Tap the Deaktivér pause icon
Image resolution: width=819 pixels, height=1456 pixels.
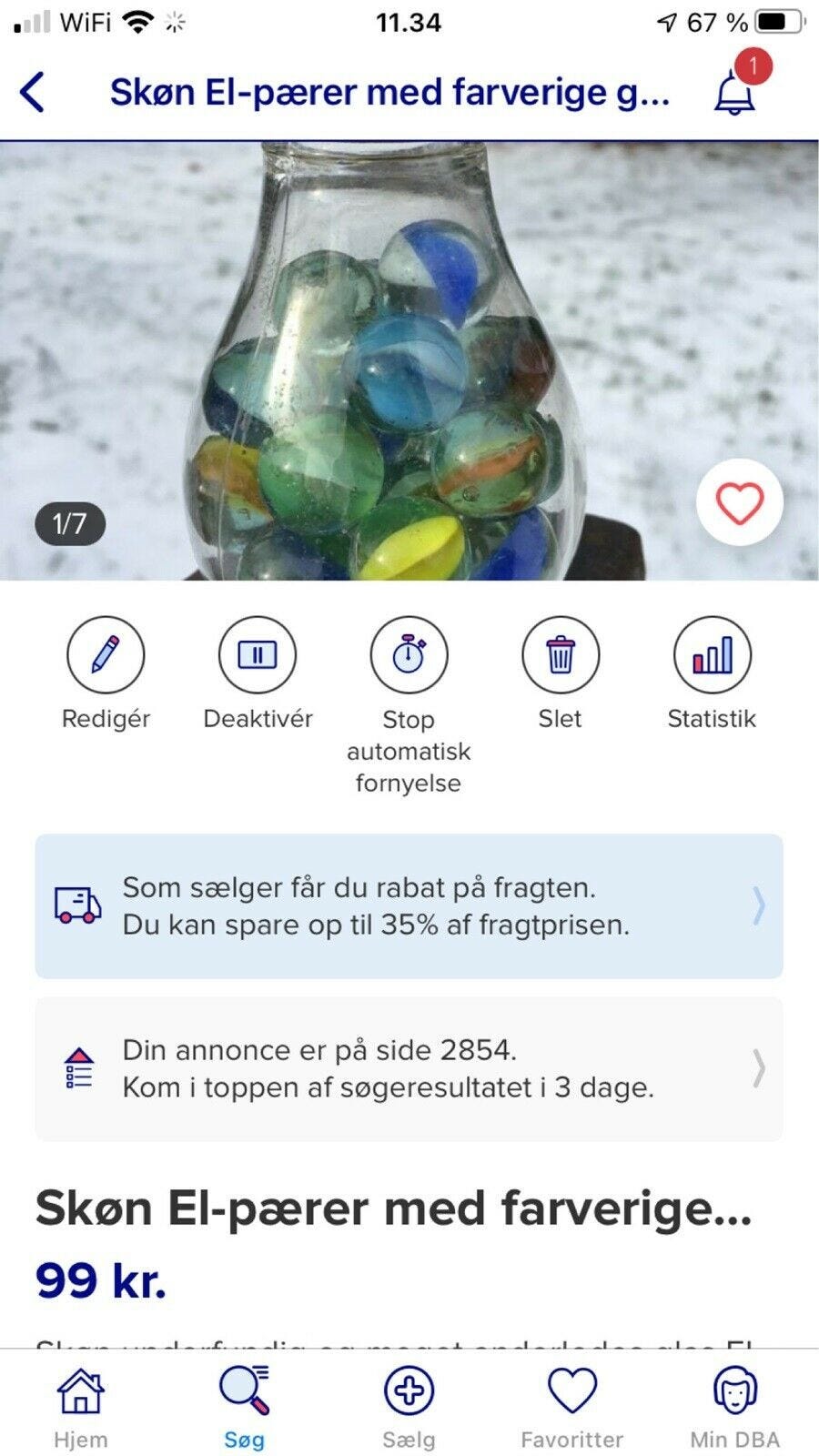point(257,655)
